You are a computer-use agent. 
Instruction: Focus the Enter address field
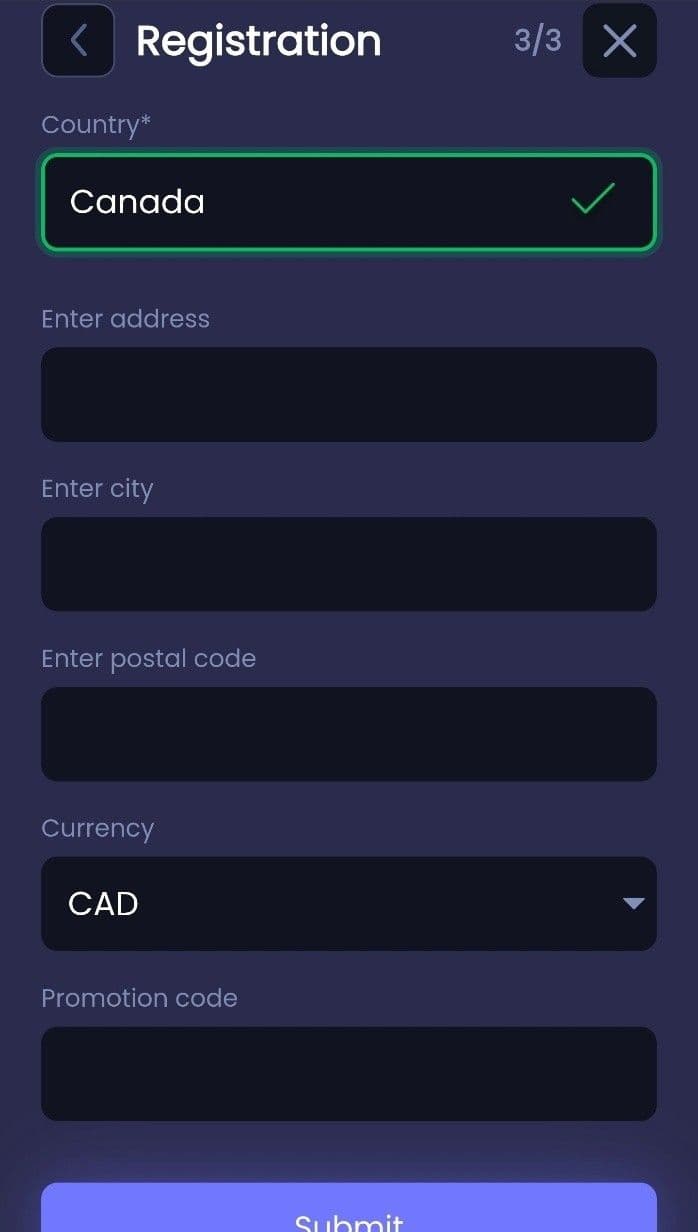pos(348,394)
